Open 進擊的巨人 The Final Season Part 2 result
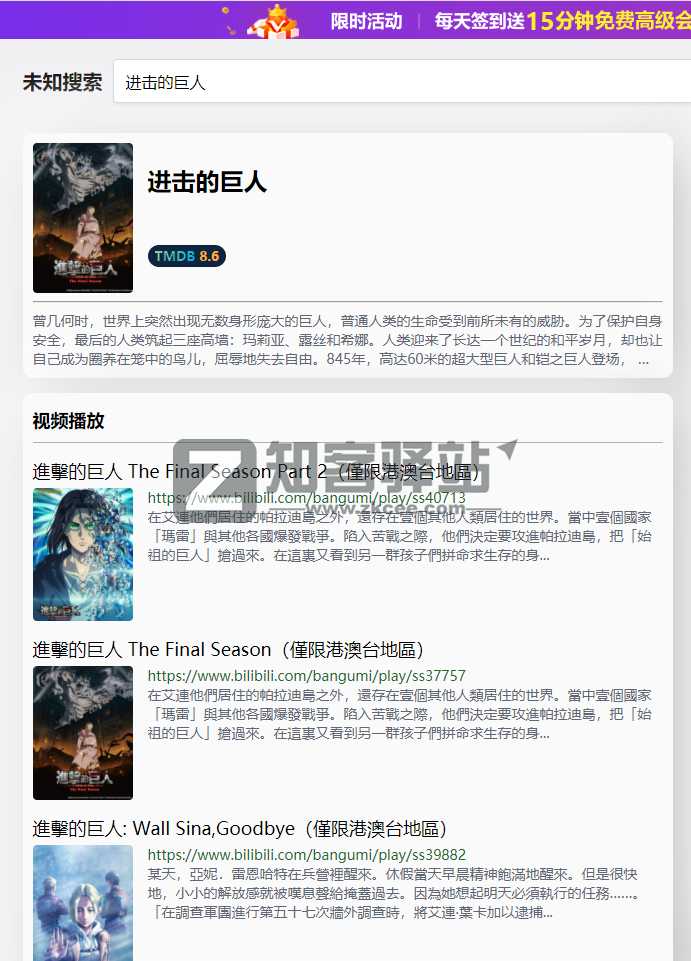The width and height of the screenshot is (691, 961). pyautogui.click(x=256, y=471)
